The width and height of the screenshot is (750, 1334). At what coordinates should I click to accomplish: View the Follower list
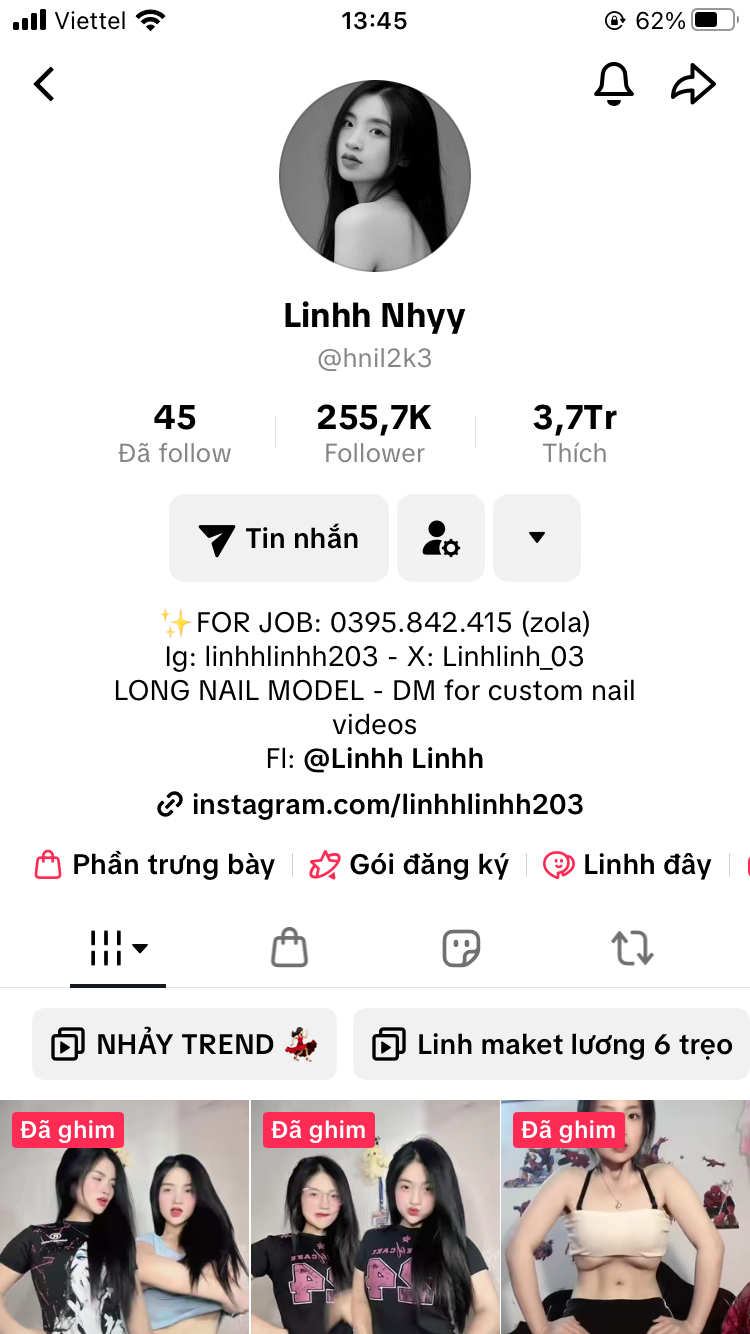tap(375, 434)
